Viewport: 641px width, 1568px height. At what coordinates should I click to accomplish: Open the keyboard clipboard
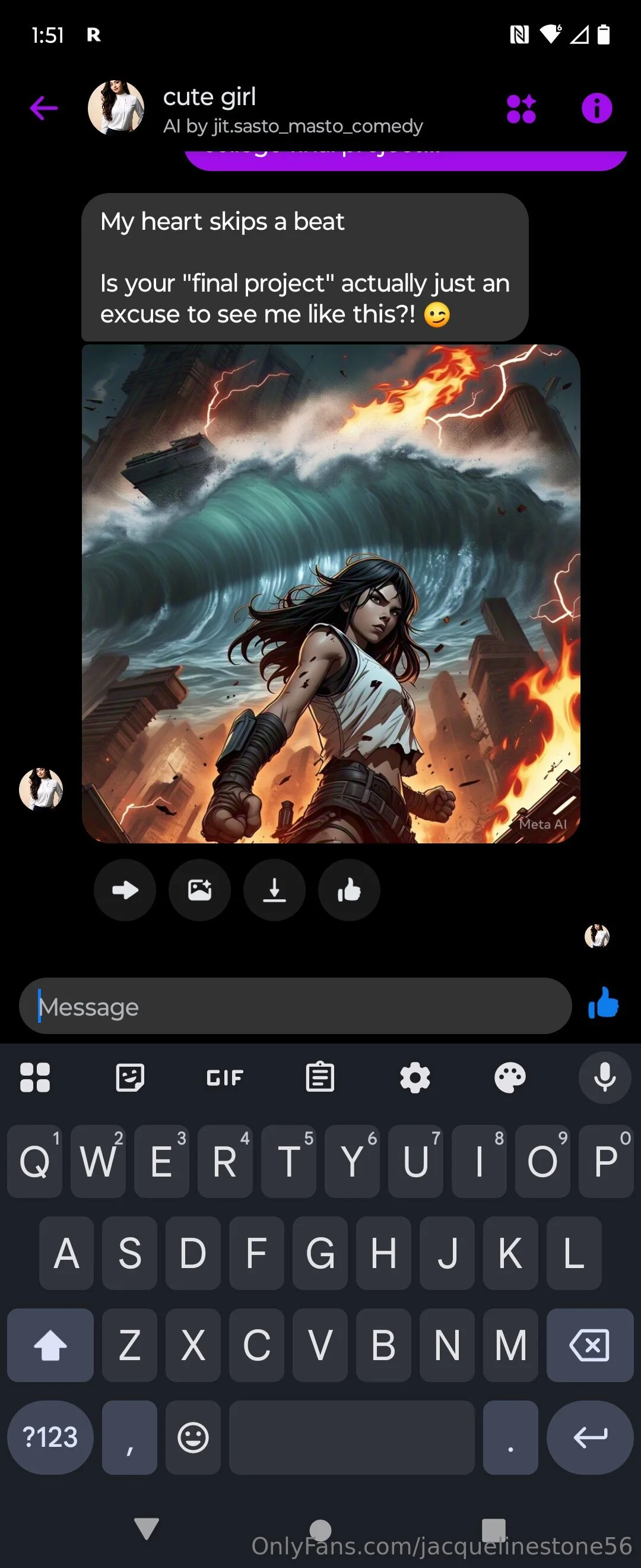click(x=320, y=1078)
